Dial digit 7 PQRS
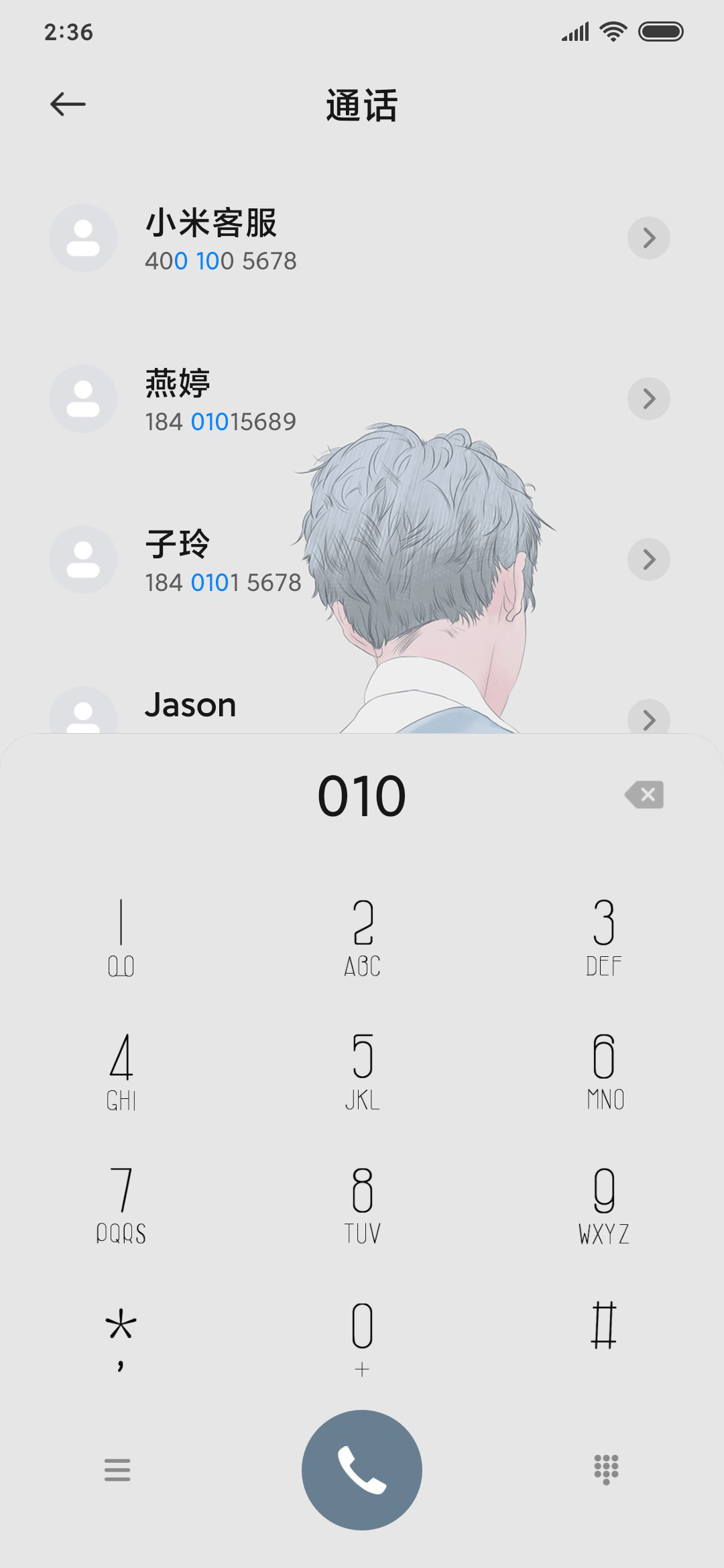 [121, 1205]
